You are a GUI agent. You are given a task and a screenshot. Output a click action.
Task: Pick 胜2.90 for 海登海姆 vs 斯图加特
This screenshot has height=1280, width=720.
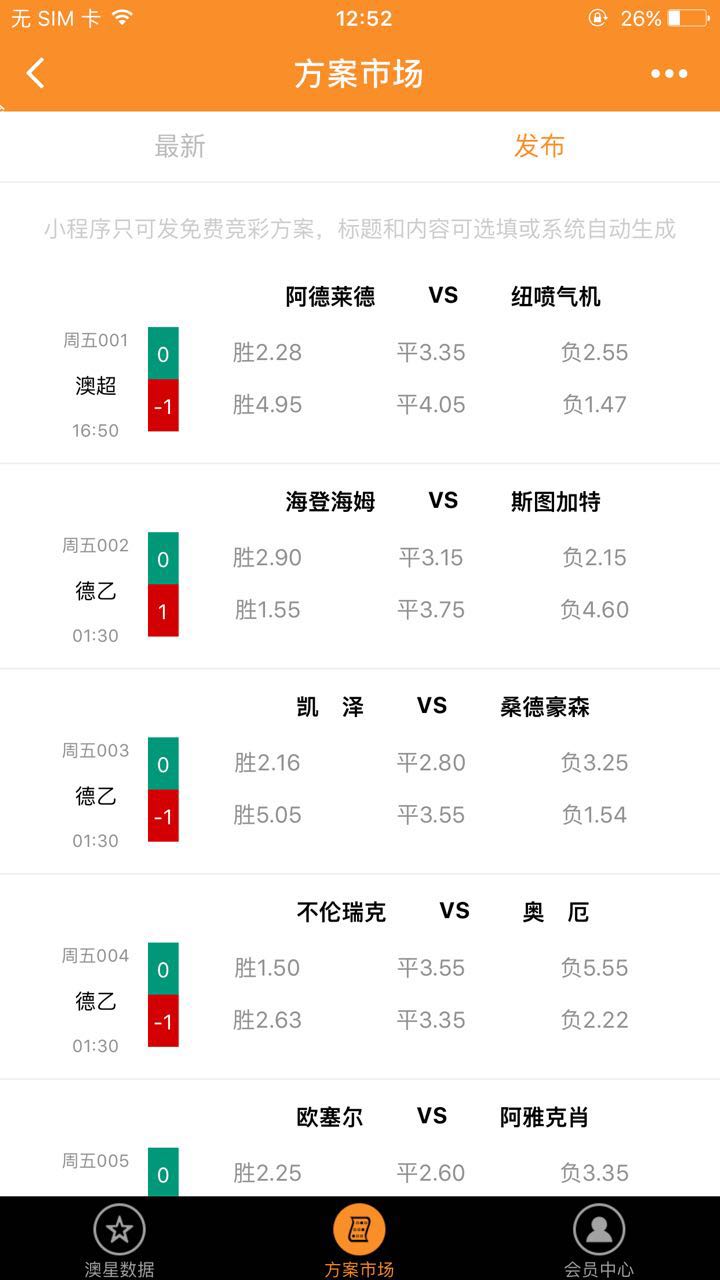267,557
